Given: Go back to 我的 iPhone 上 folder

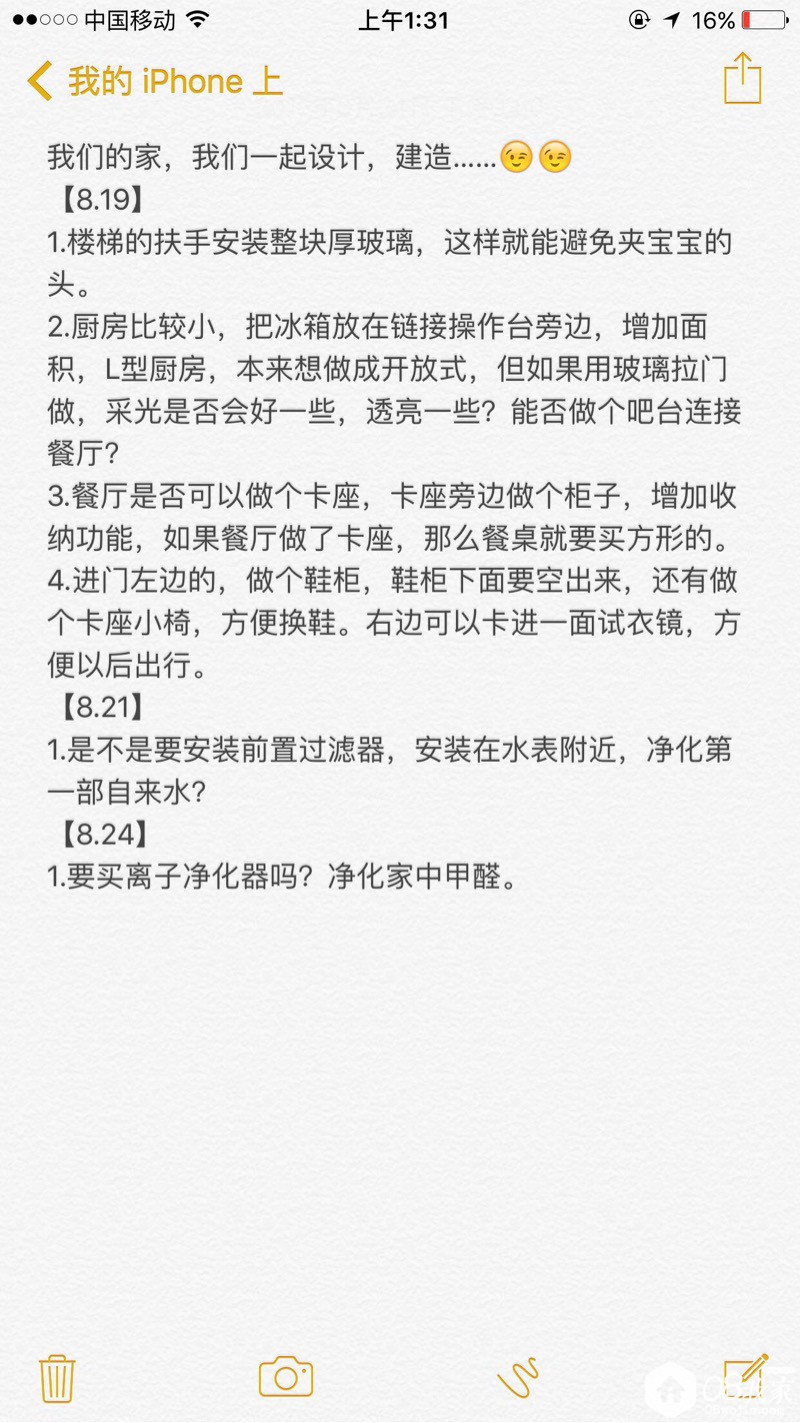Looking at the screenshot, I should [155, 81].
